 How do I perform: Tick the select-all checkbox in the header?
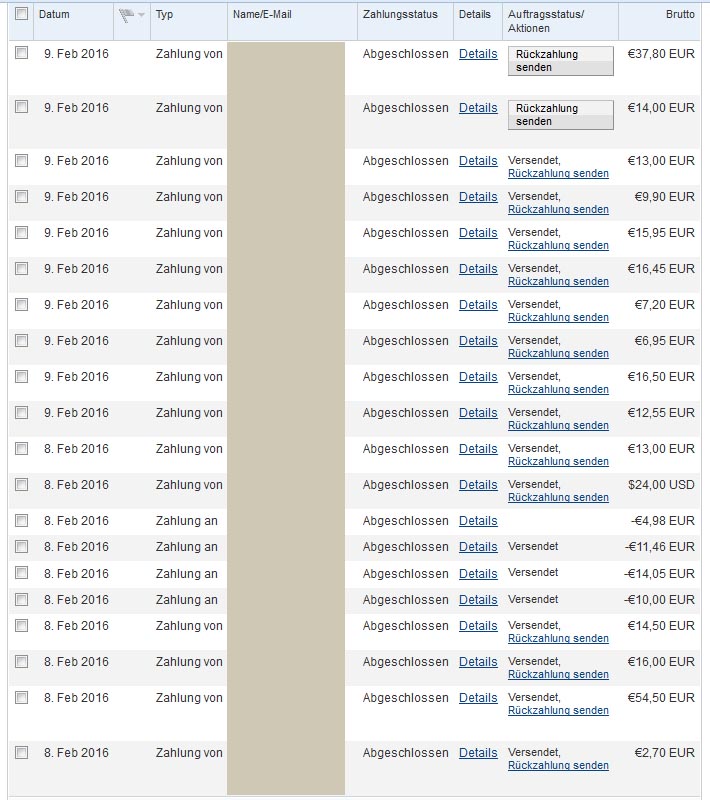(22, 14)
